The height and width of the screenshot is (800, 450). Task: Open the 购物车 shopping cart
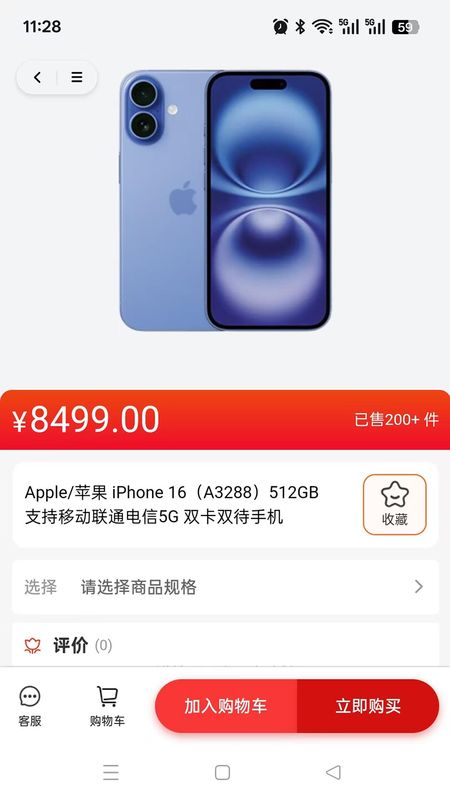click(x=107, y=706)
